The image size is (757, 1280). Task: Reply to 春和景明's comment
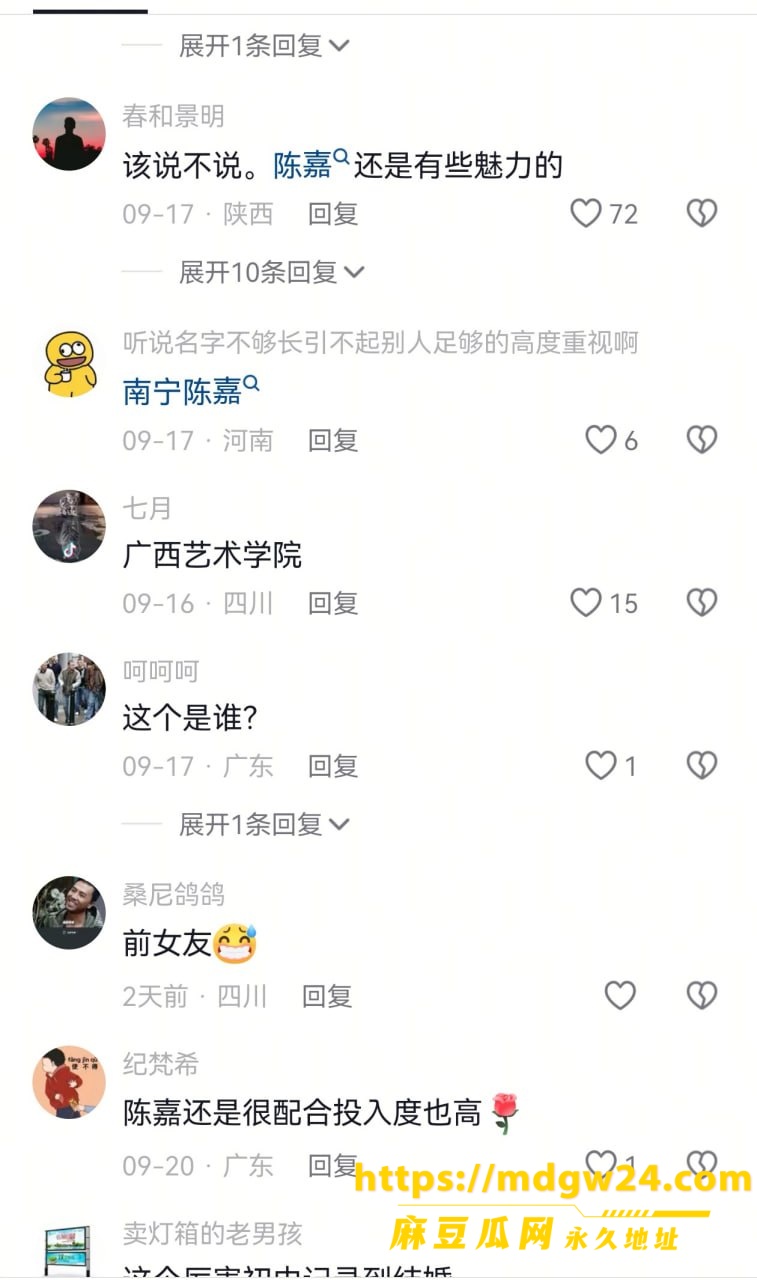pos(333,213)
